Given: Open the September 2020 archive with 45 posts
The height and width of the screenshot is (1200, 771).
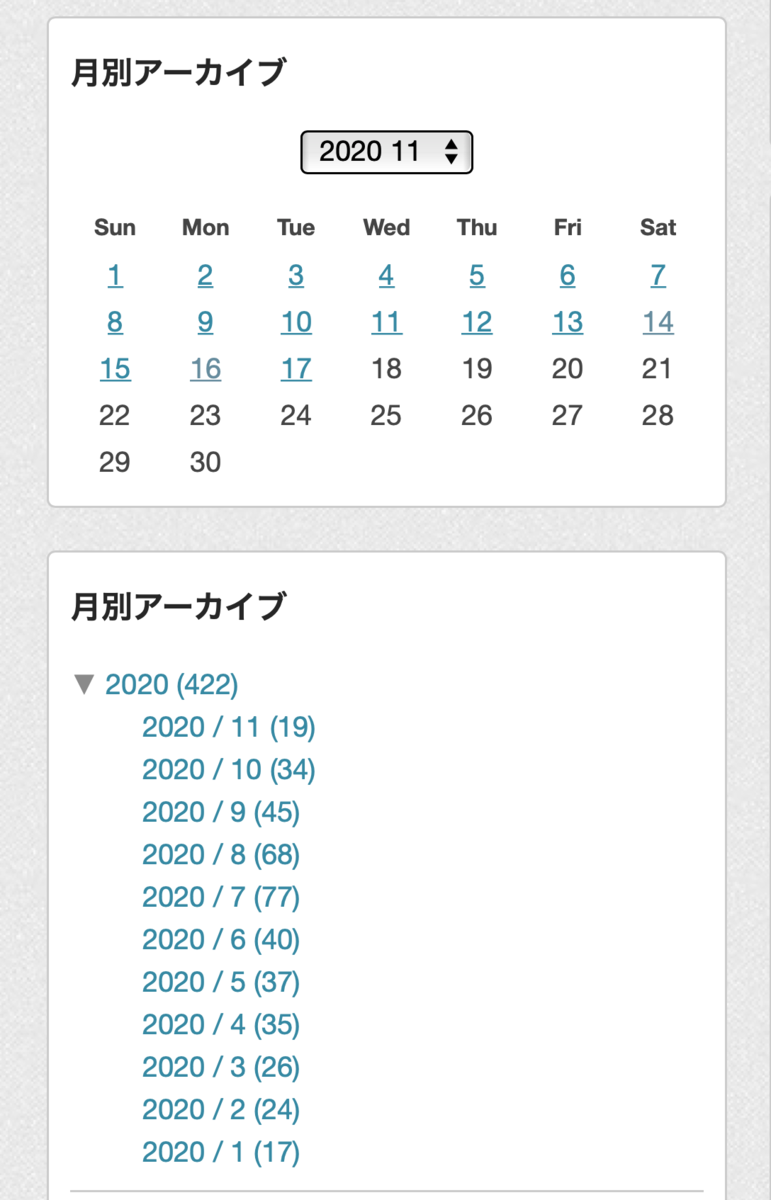Looking at the screenshot, I should point(222,812).
